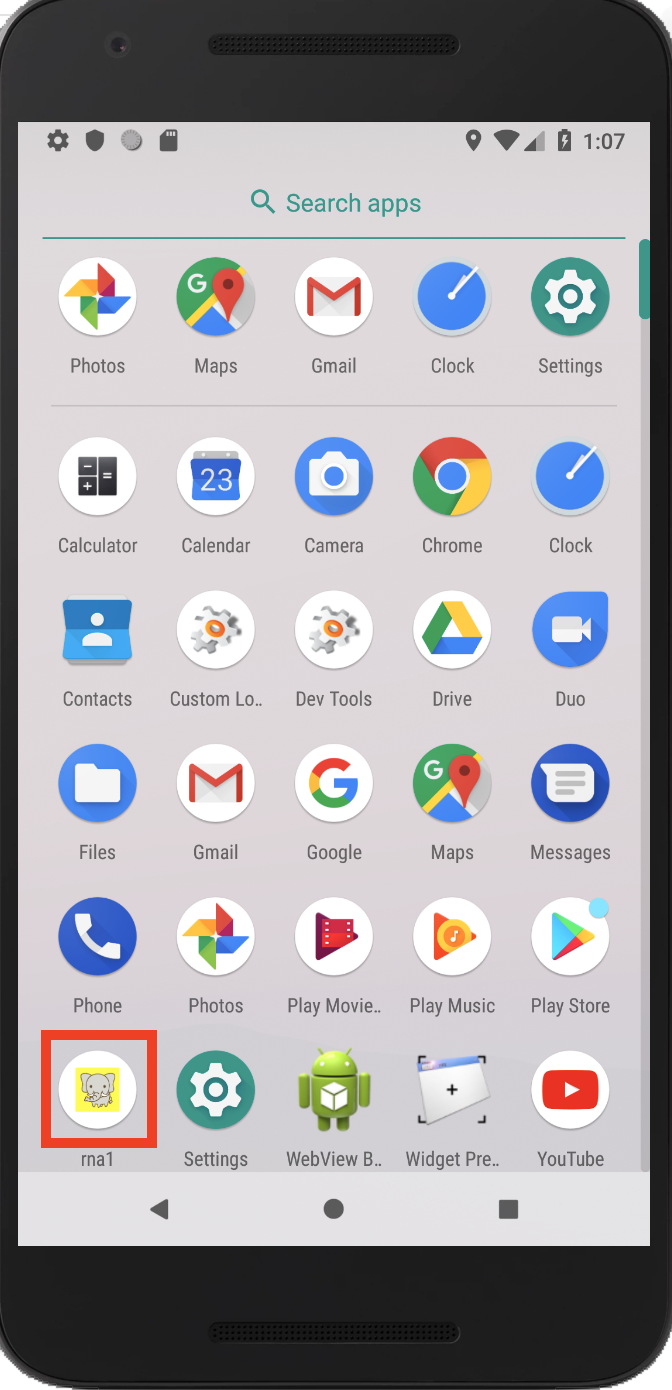Go to the home screen
This screenshot has height=1390, width=672.
[334, 1209]
